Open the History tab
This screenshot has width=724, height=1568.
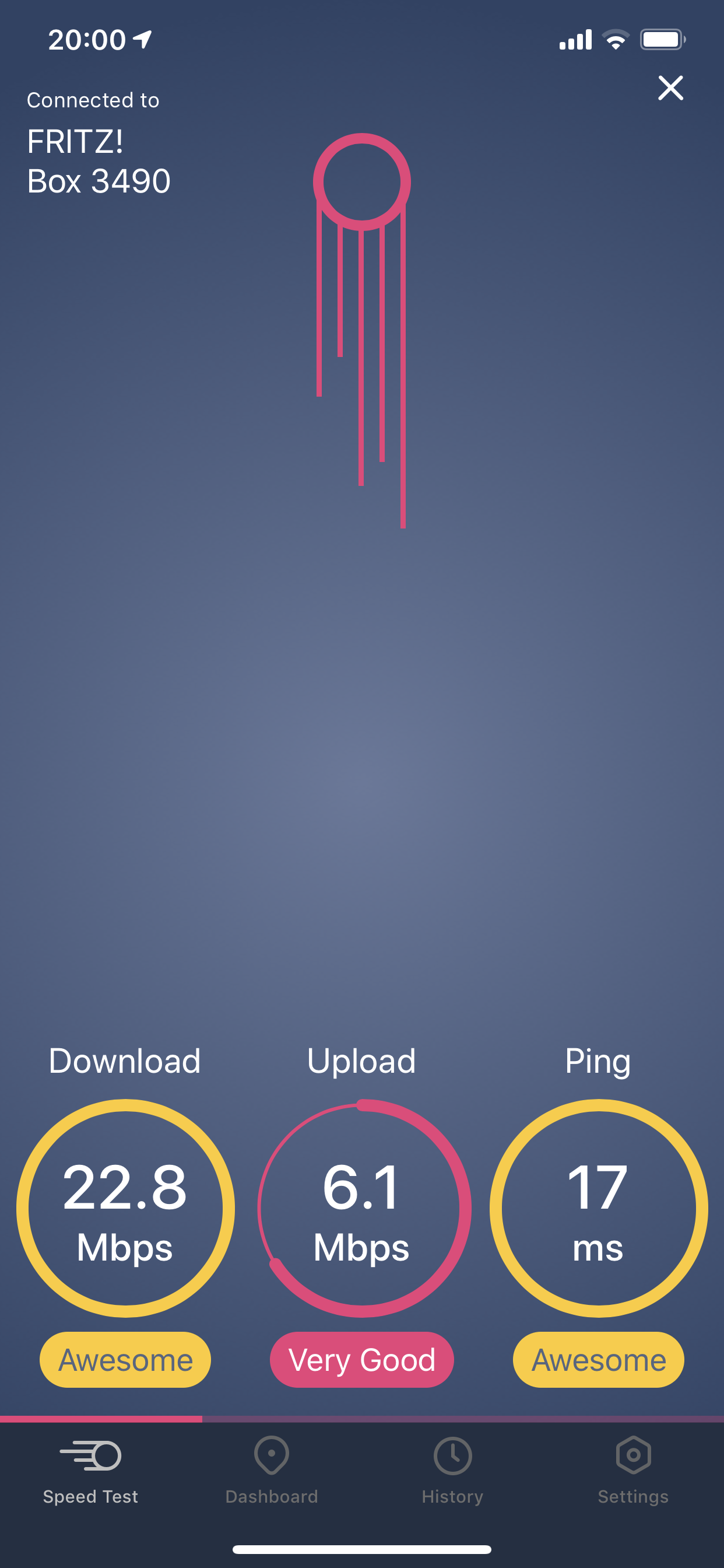pos(452,1471)
